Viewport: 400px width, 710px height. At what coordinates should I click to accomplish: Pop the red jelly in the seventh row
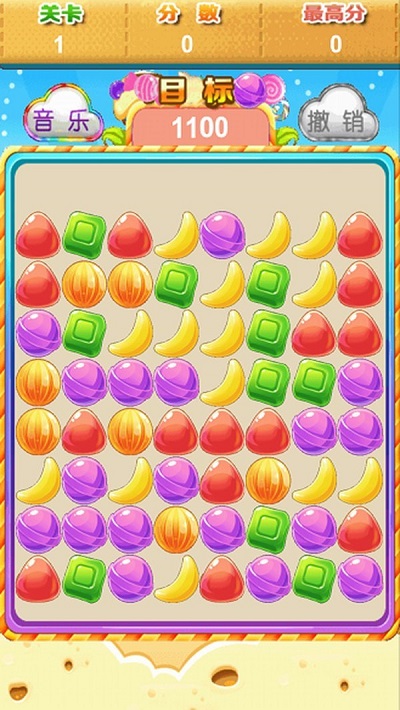[360, 530]
